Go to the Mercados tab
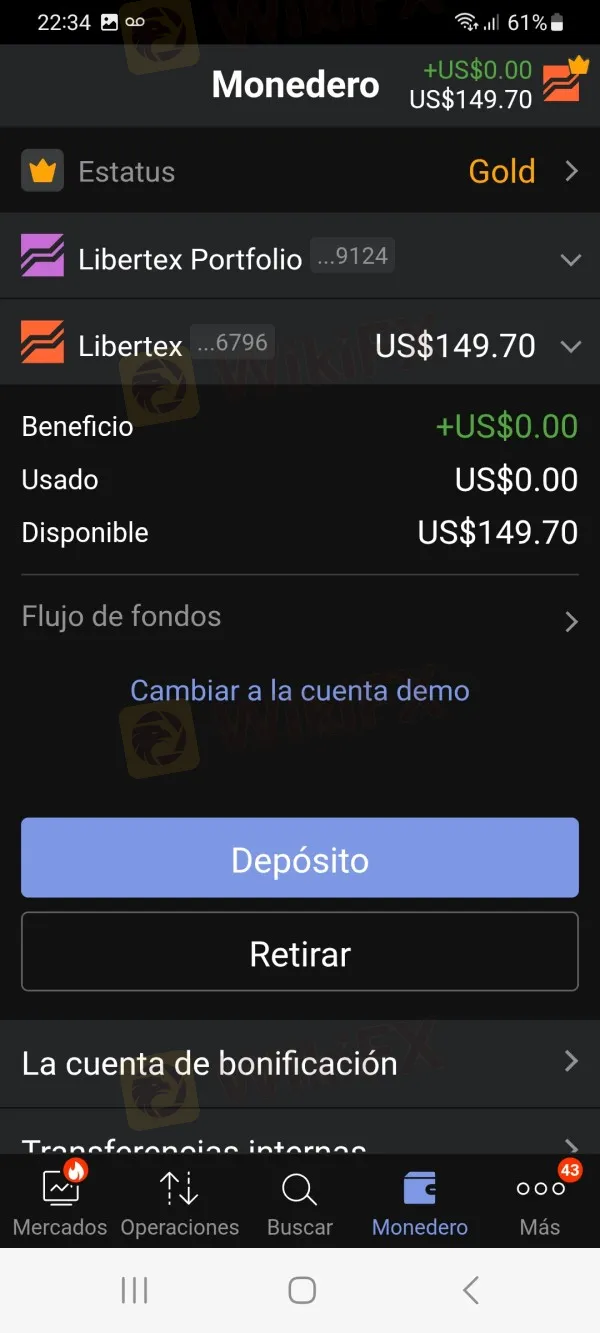600x1333 pixels. click(60, 1201)
